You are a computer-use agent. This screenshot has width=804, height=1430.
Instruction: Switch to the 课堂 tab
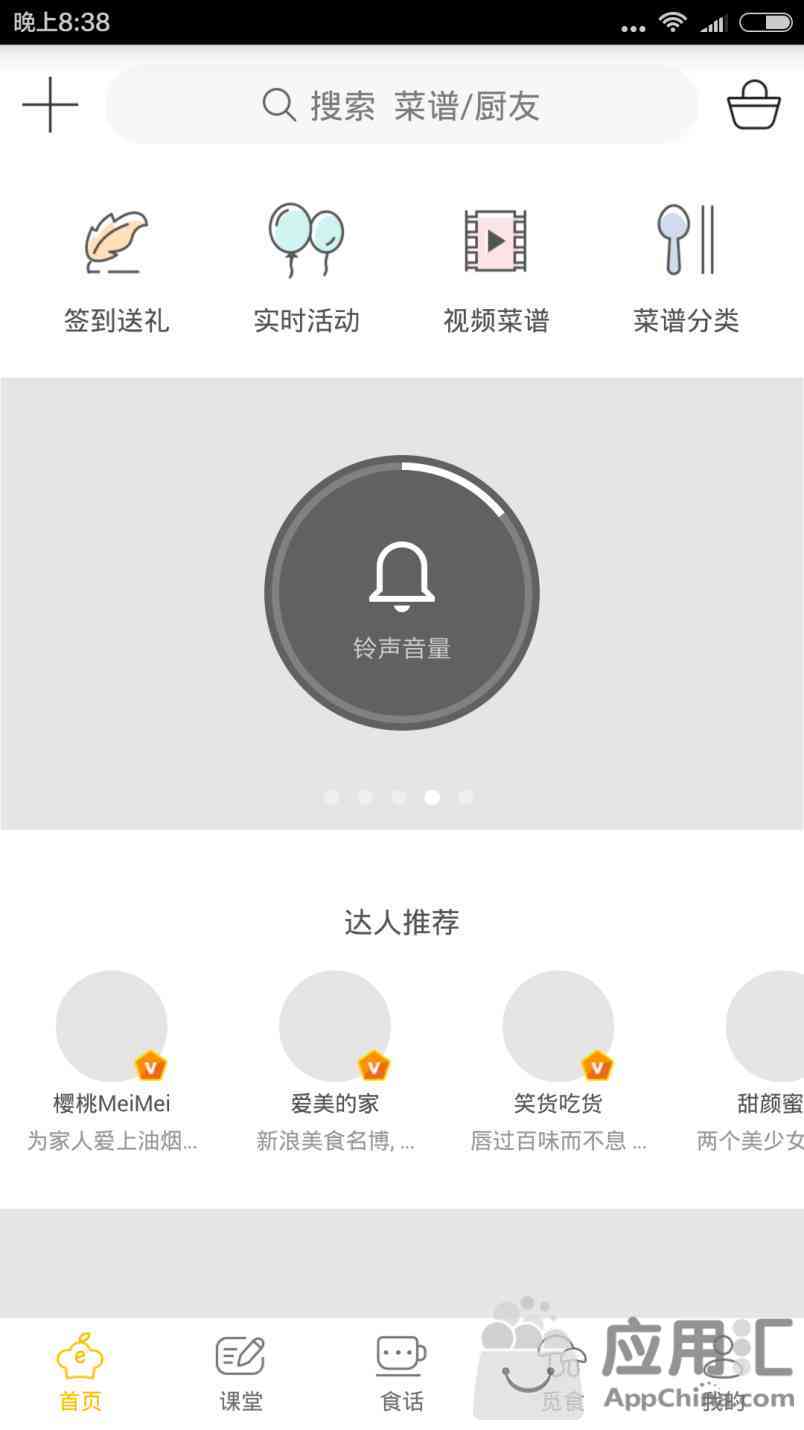pyautogui.click(x=241, y=1374)
